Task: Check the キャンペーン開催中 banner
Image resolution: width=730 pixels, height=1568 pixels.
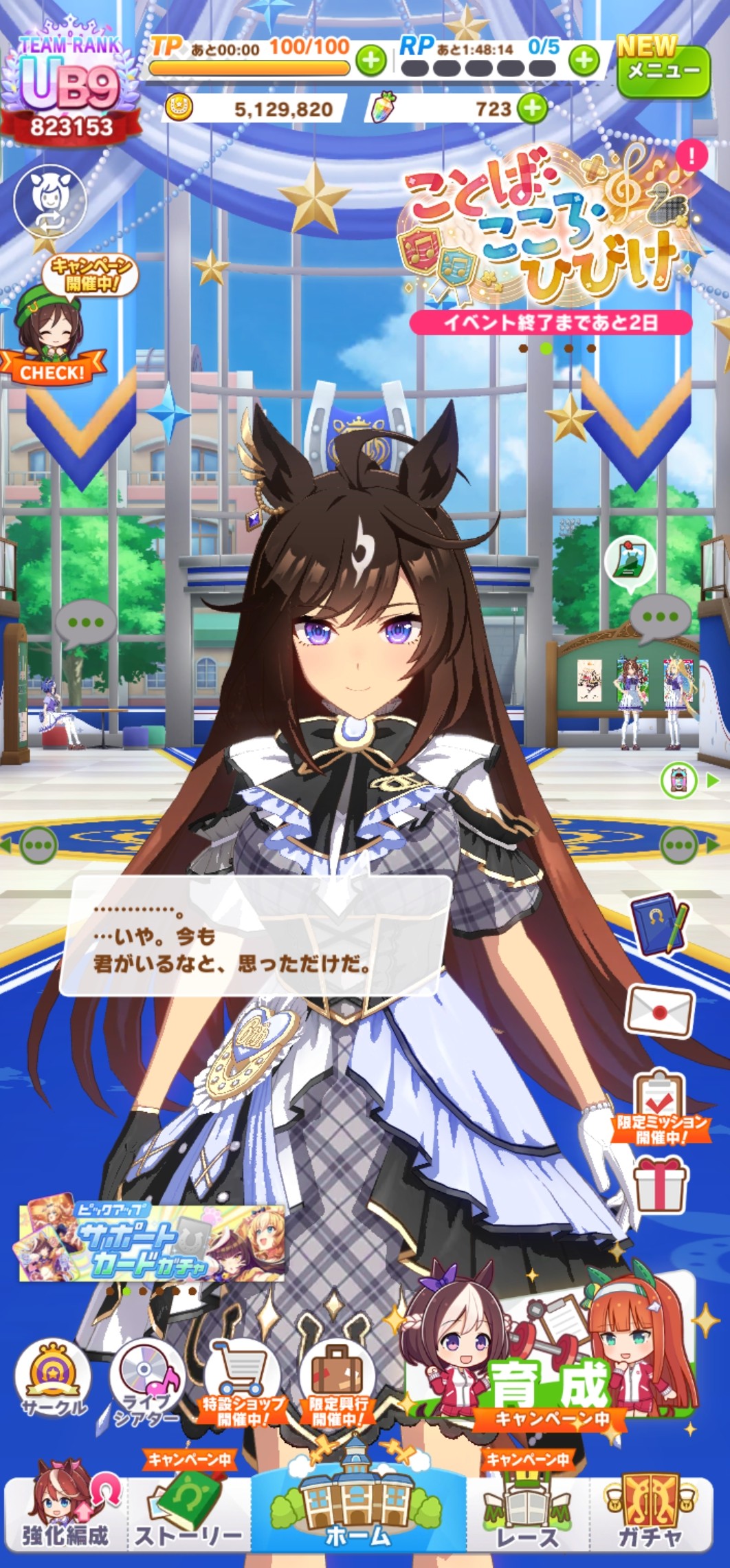Action: [56, 322]
